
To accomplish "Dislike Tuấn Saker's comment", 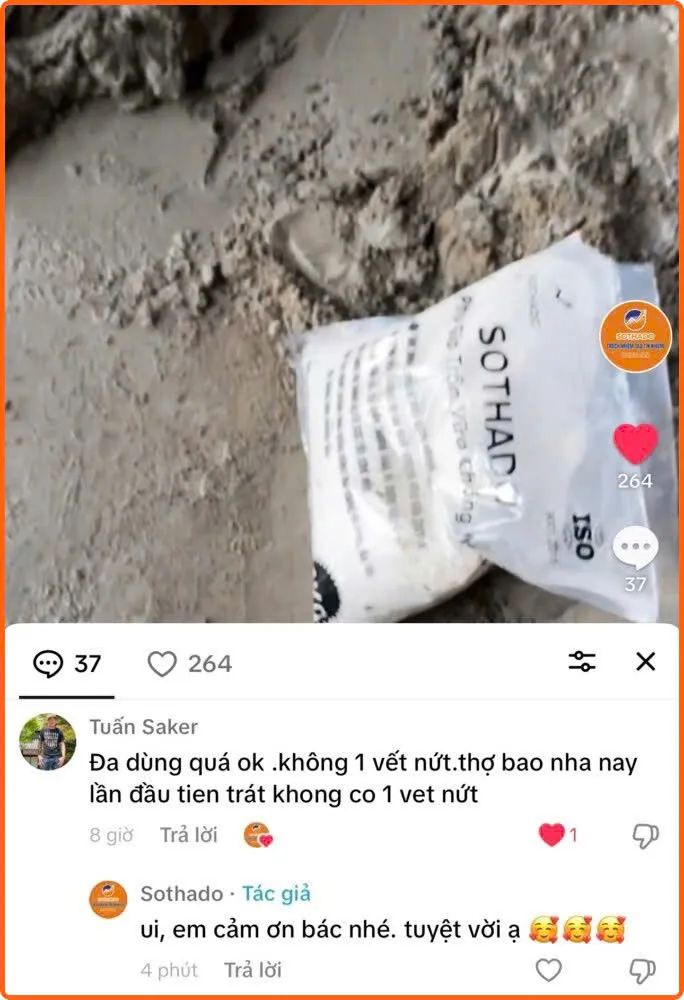I will 646,836.
